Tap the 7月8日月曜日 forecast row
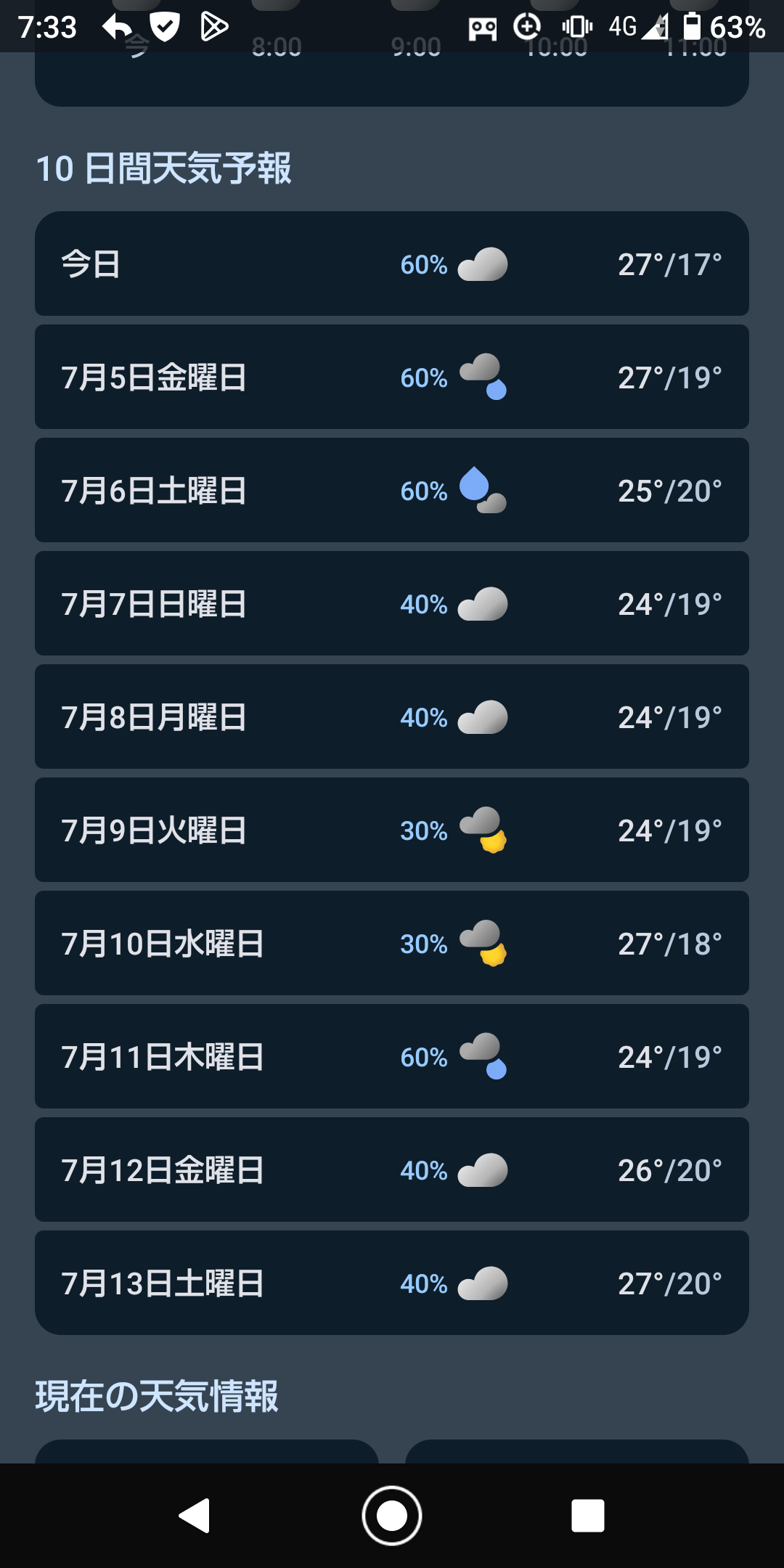The width and height of the screenshot is (784, 1568). pos(392,717)
